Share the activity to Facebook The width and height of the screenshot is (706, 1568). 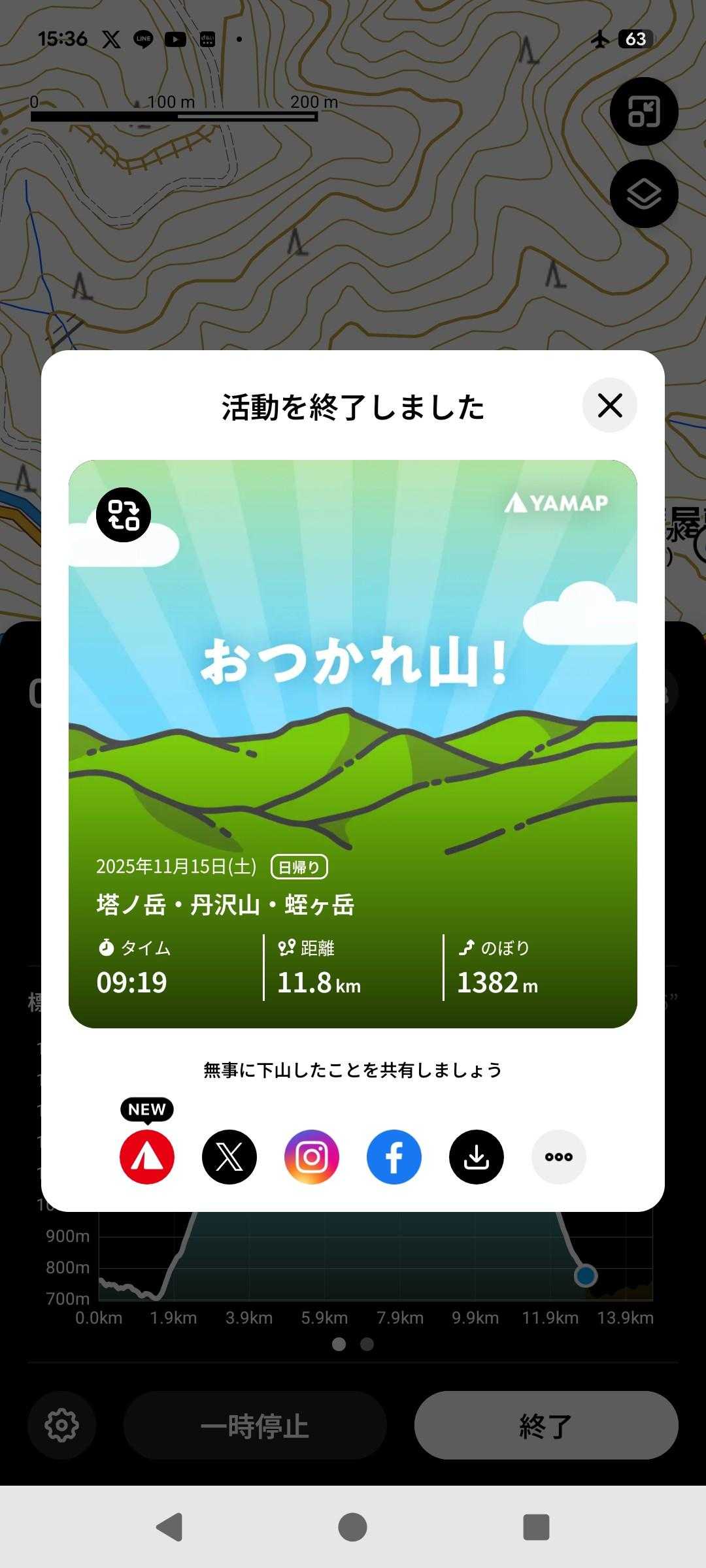pos(394,1157)
